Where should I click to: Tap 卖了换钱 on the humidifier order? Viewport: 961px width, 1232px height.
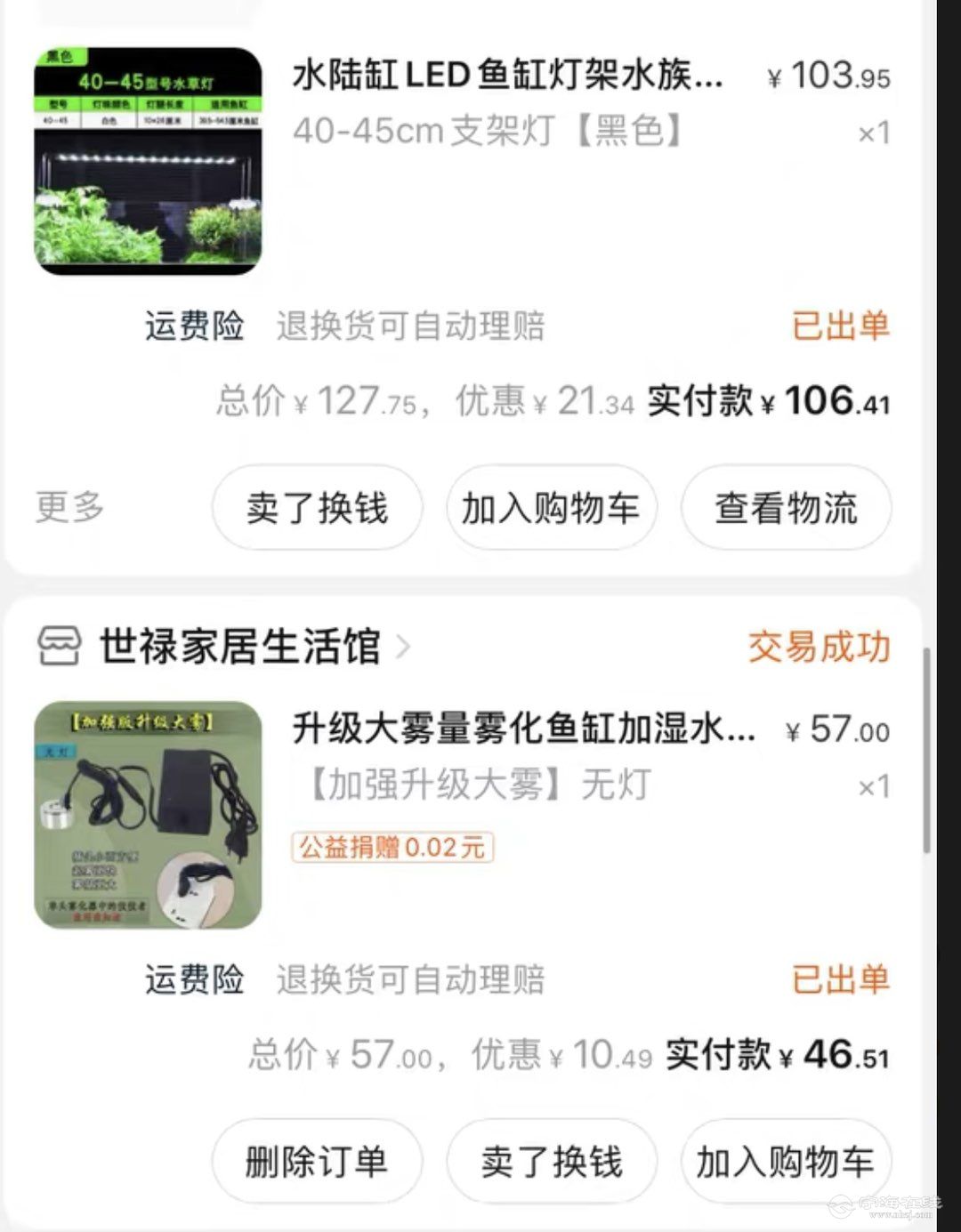552,1162
